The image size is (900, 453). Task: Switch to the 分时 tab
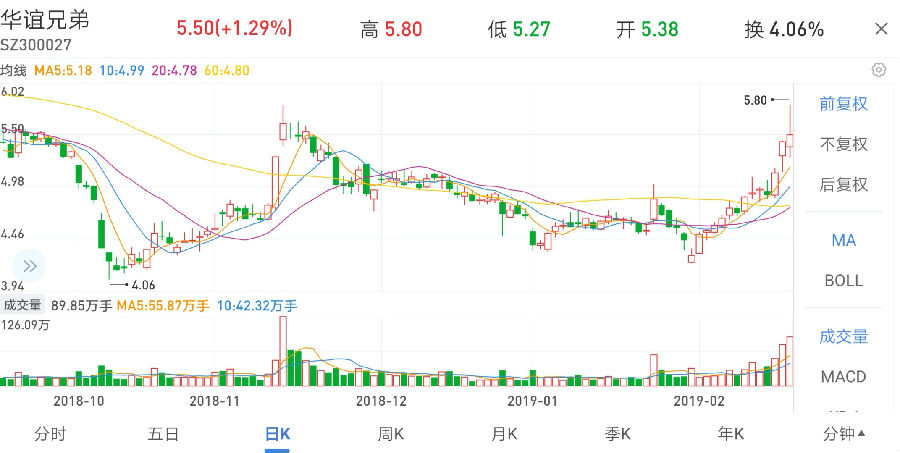pyautogui.click(x=50, y=434)
